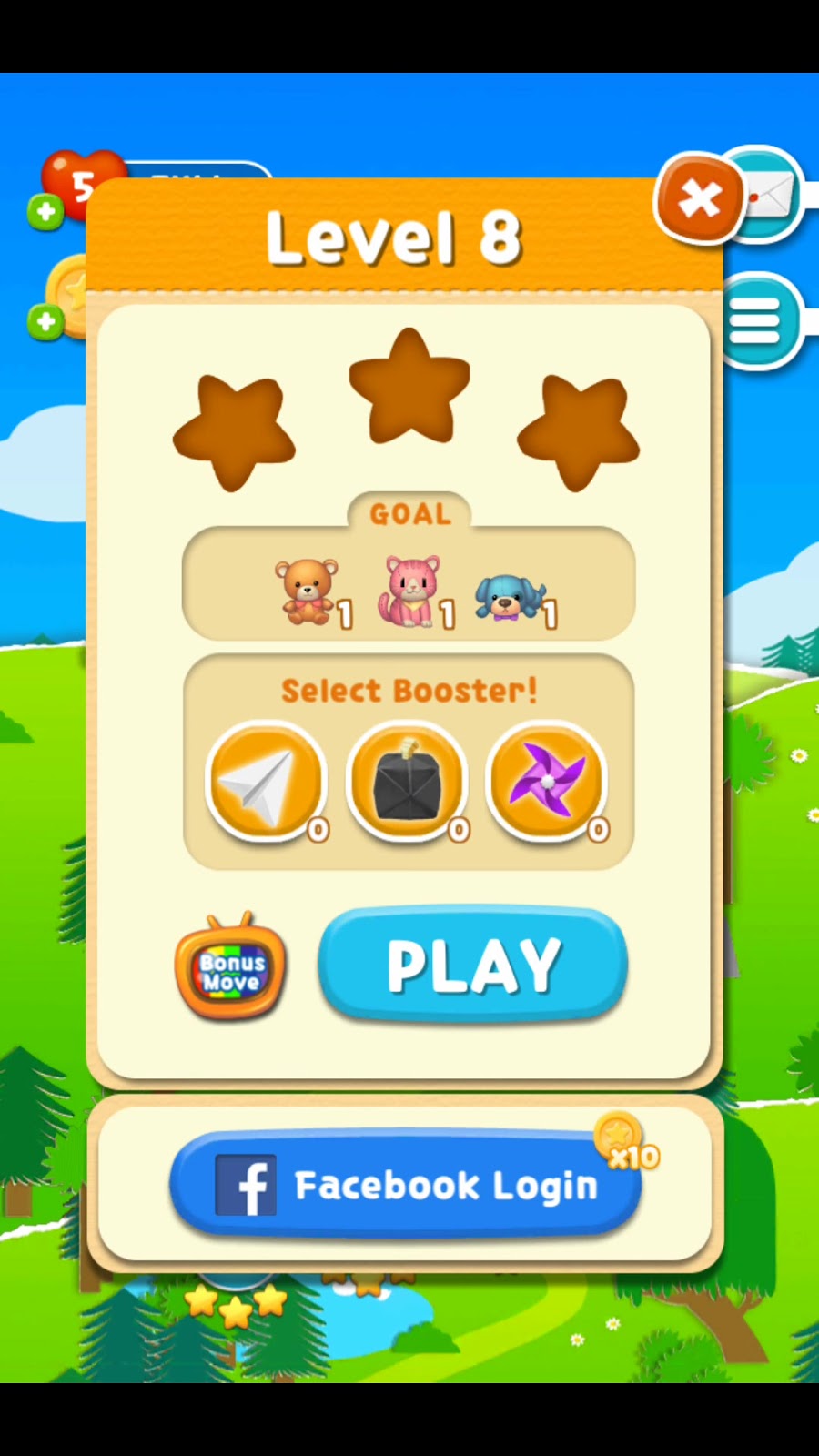
Task: Start the level with PLAY button
Action: click(x=473, y=965)
